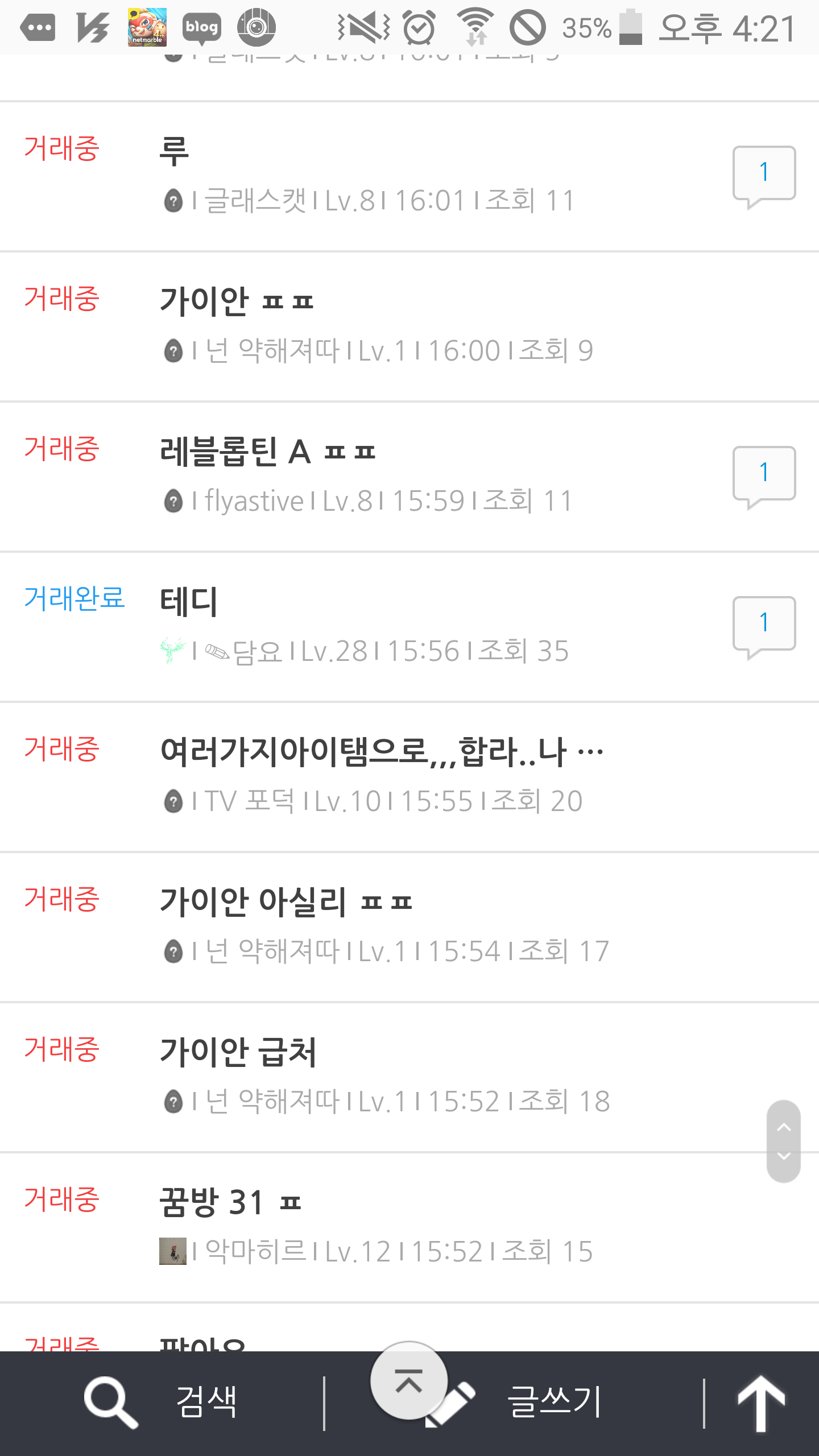819x1456 pixels.
Task: Open the post 레블롭틴 A ㅍㅍ
Action: (x=267, y=452)
